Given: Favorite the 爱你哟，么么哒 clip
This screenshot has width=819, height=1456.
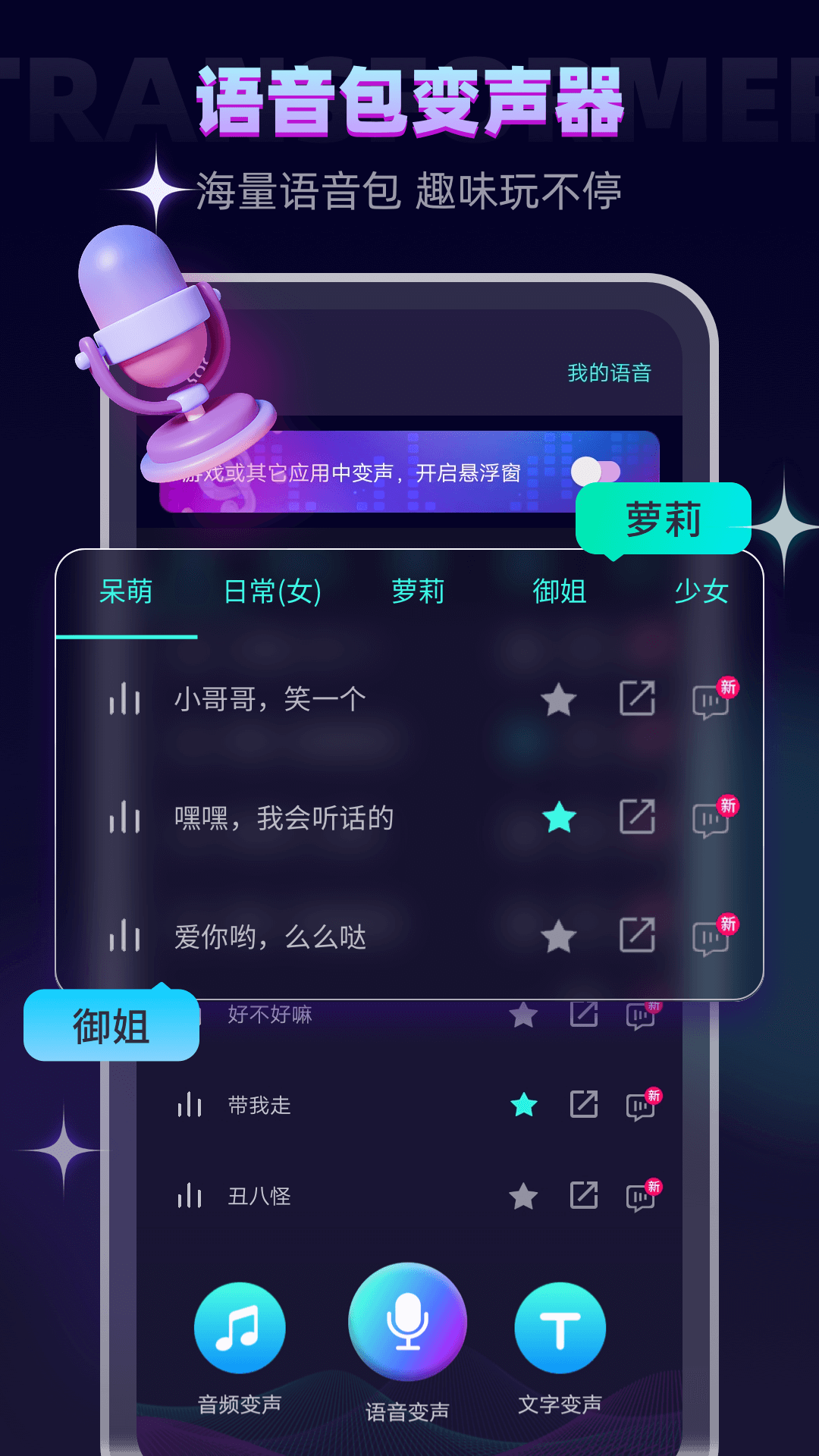Looking at the screenshot, I should point(559,938).
